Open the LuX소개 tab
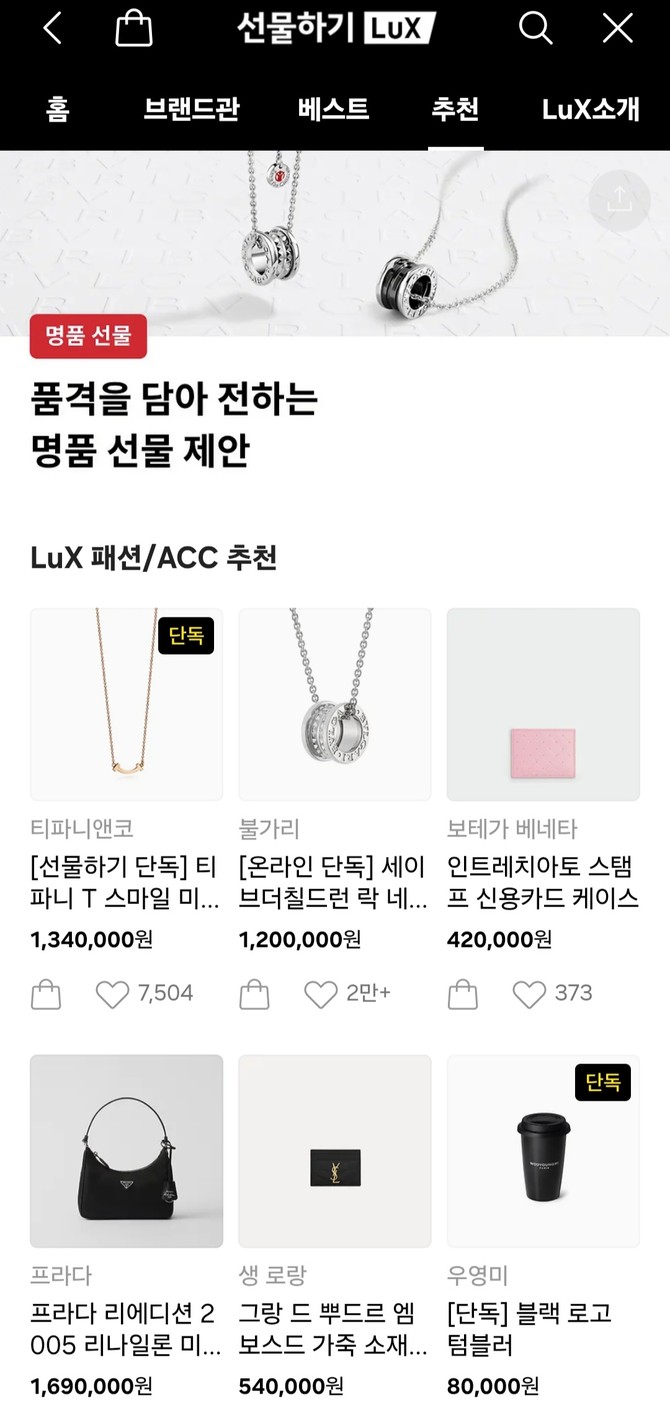Viewport: 670px width, 1416px height. 590,109
